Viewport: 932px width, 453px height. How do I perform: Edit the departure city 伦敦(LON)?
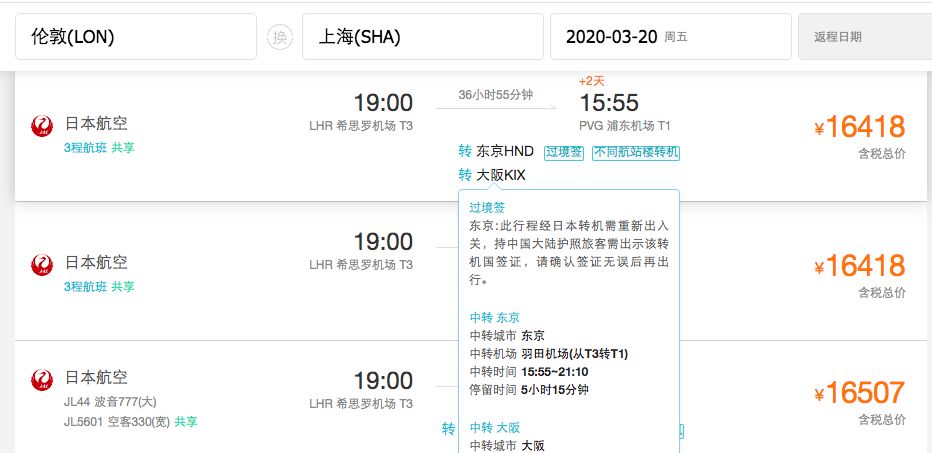pos(135,37)
